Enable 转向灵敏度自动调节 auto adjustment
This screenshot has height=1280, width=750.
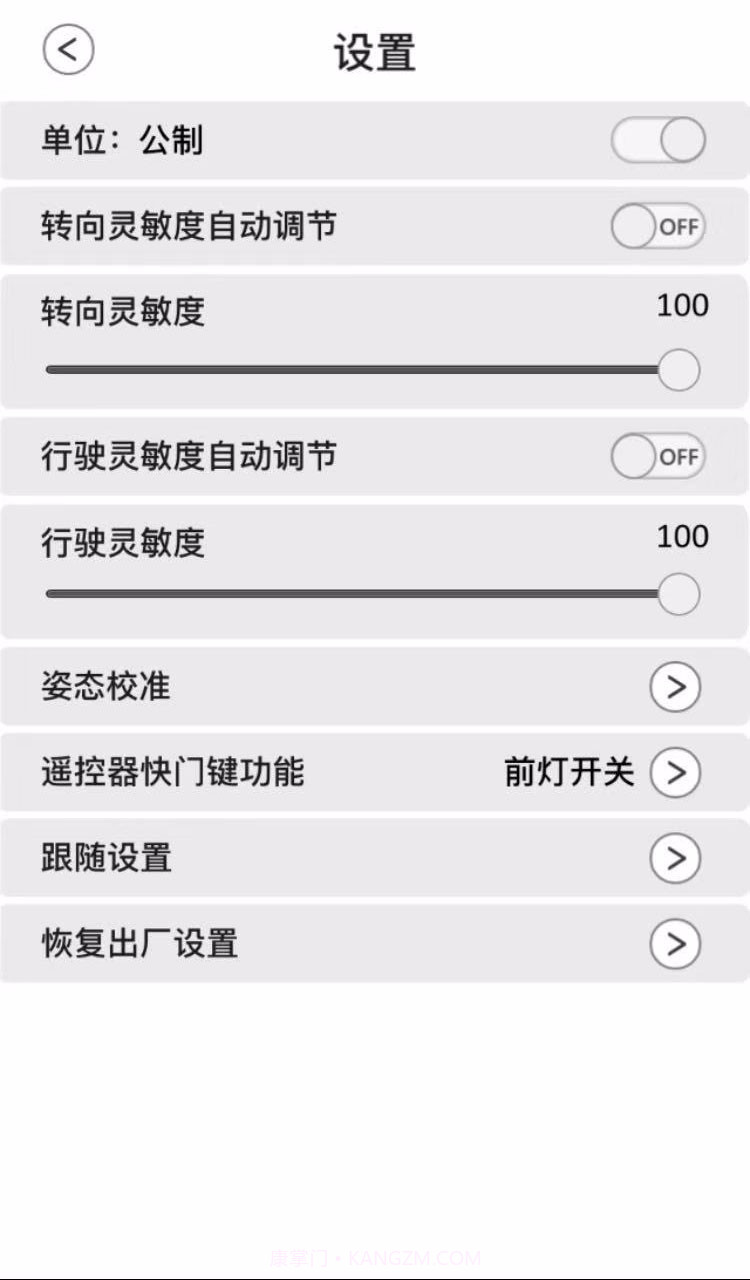(657, 226)
